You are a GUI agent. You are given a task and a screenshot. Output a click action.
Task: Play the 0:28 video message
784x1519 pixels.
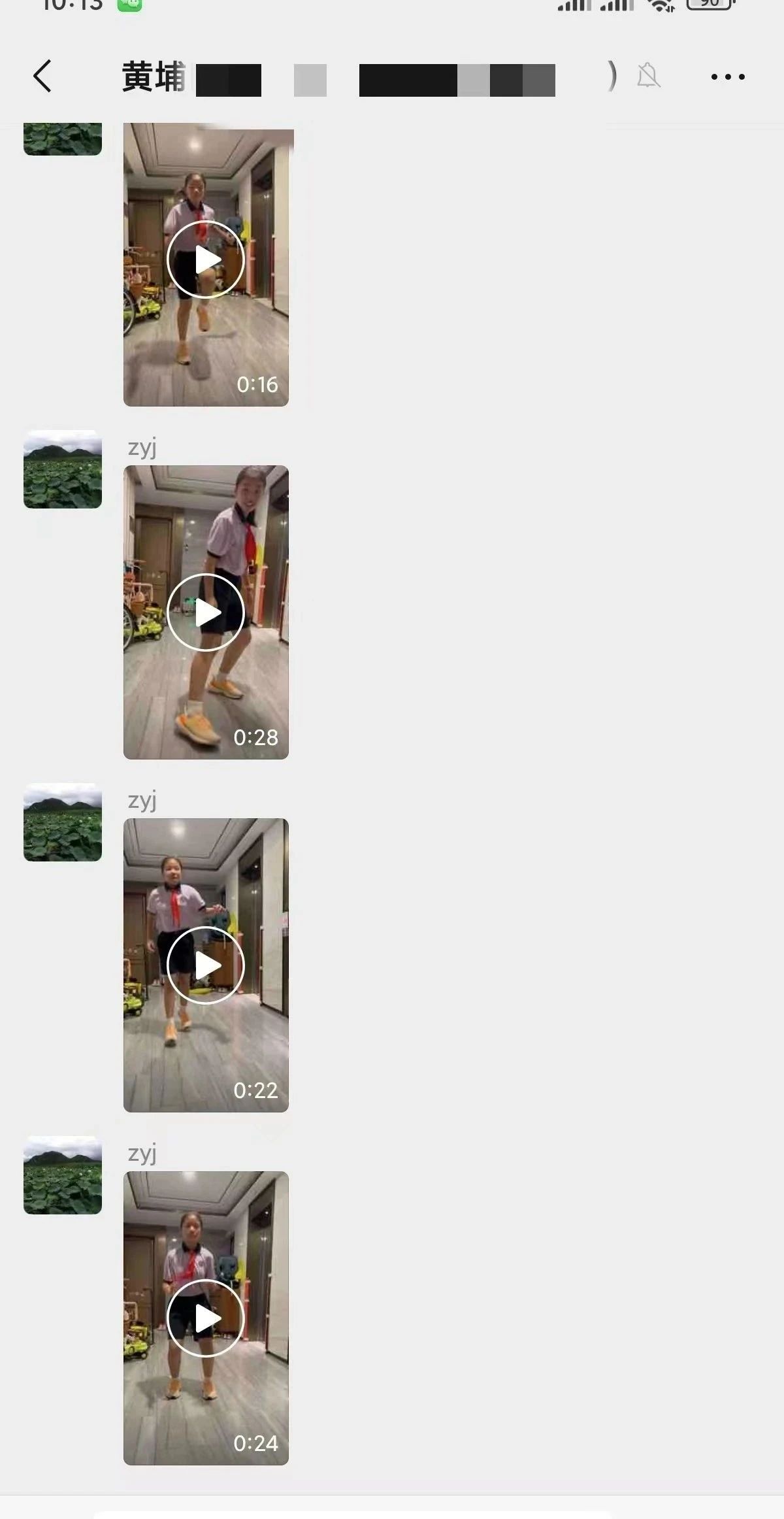pos(206,612)
